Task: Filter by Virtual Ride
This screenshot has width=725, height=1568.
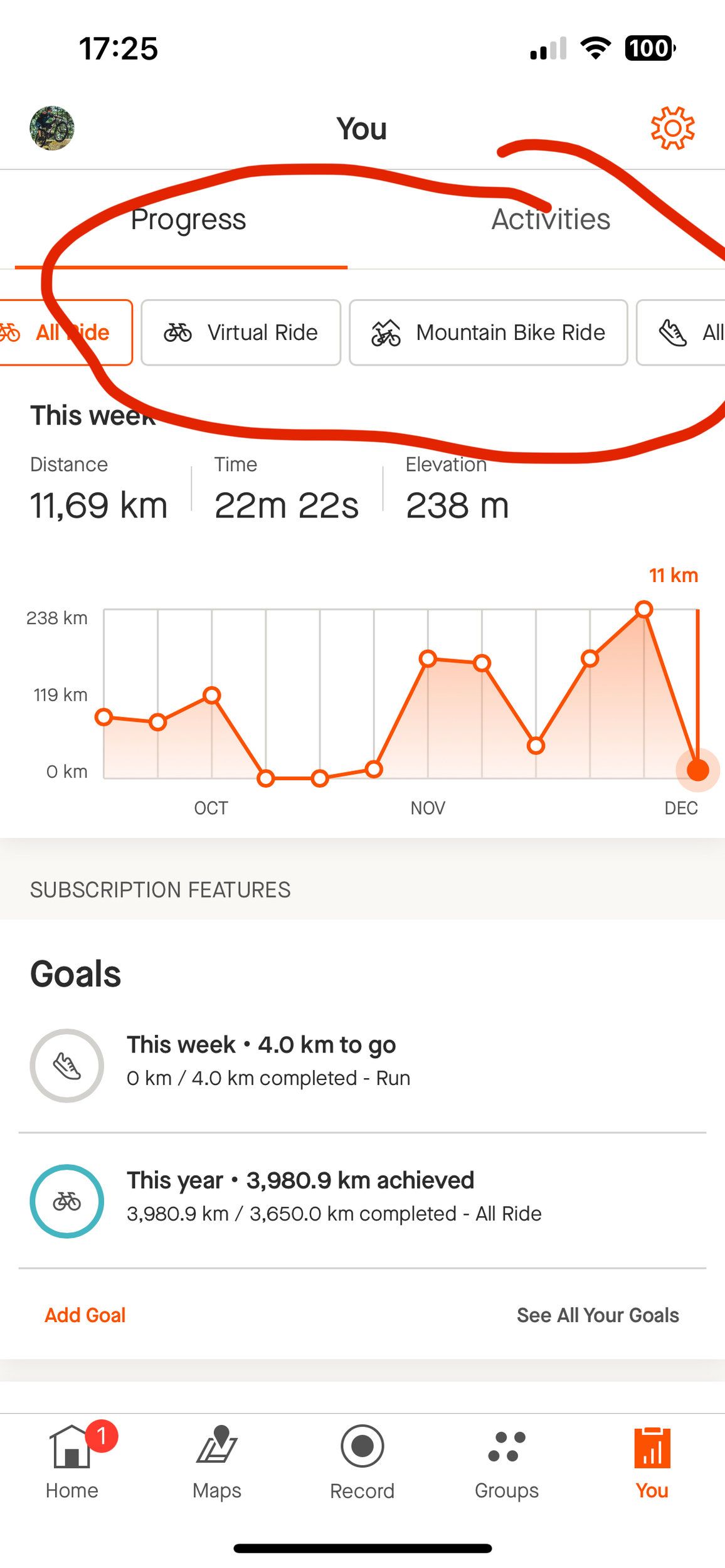Action: [241, 332]
